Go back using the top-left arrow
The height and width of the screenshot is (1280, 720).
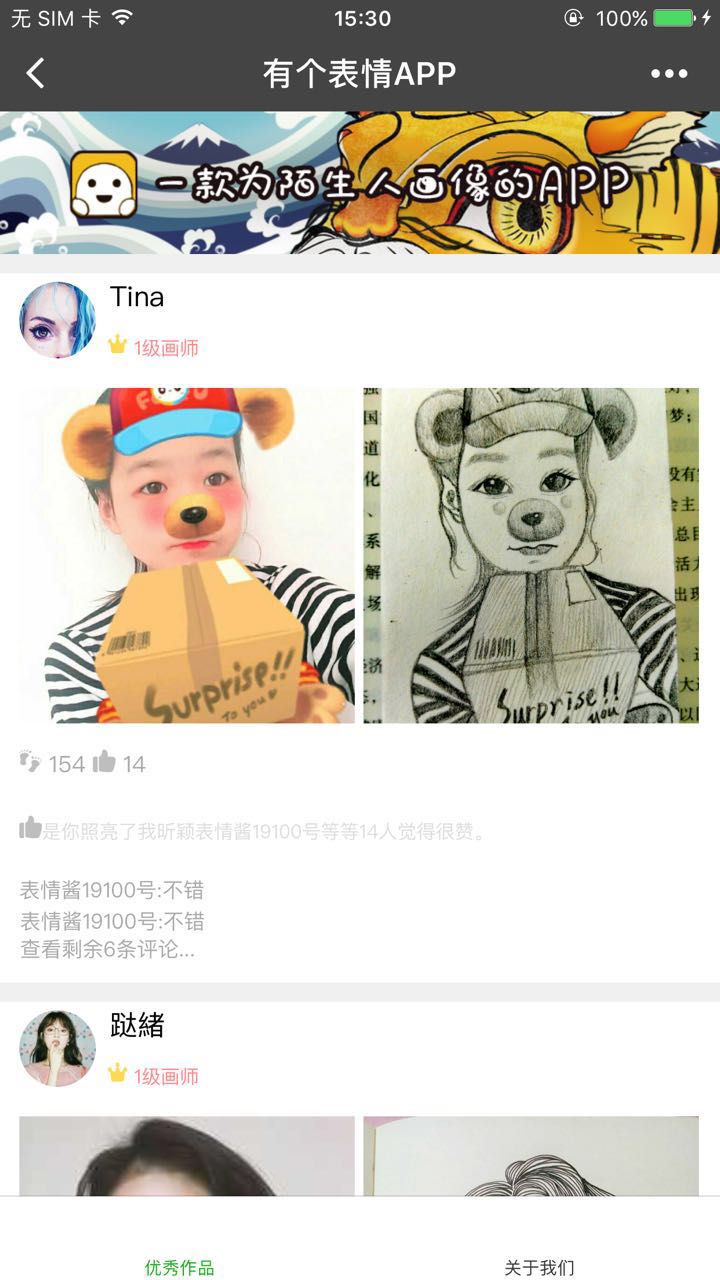[36, 73]
